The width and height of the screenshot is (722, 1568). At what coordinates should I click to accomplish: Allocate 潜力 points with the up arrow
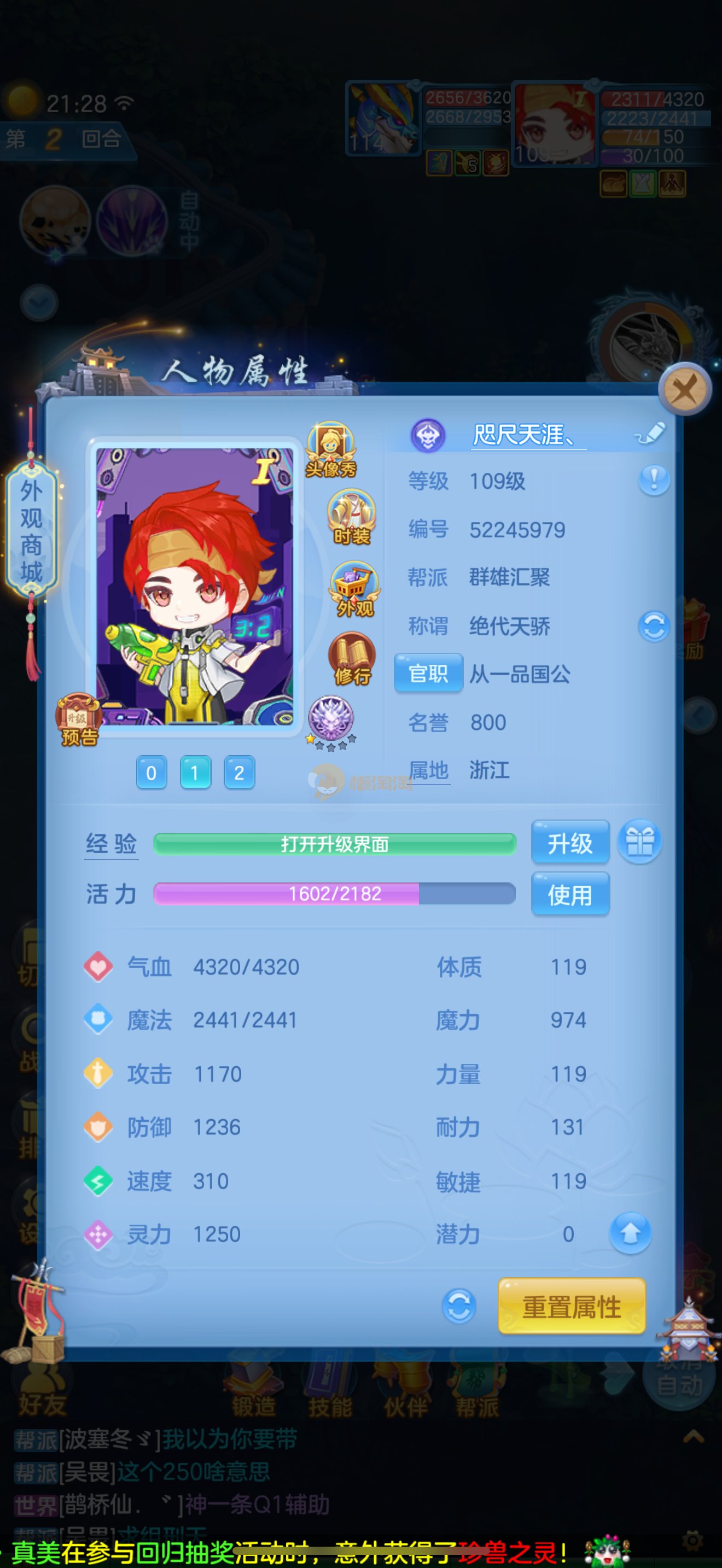tap(630, 1234)
